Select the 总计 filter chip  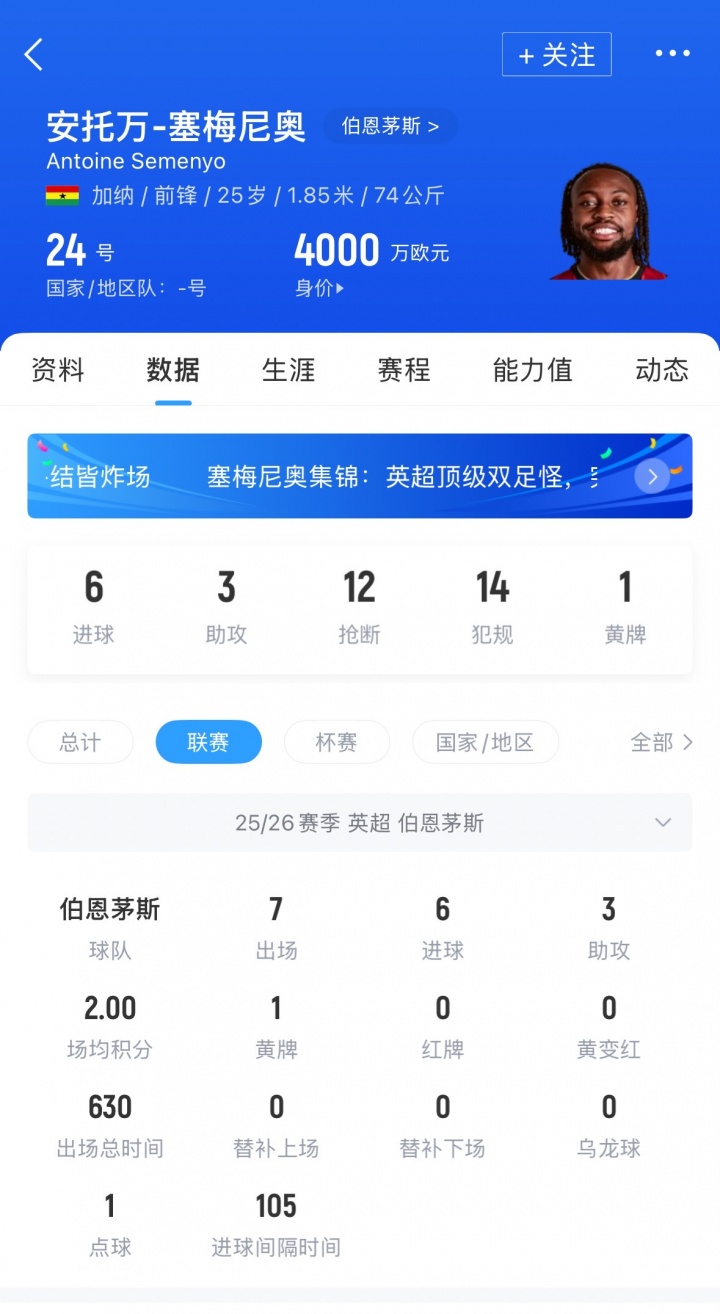click(x=80, y=742)
